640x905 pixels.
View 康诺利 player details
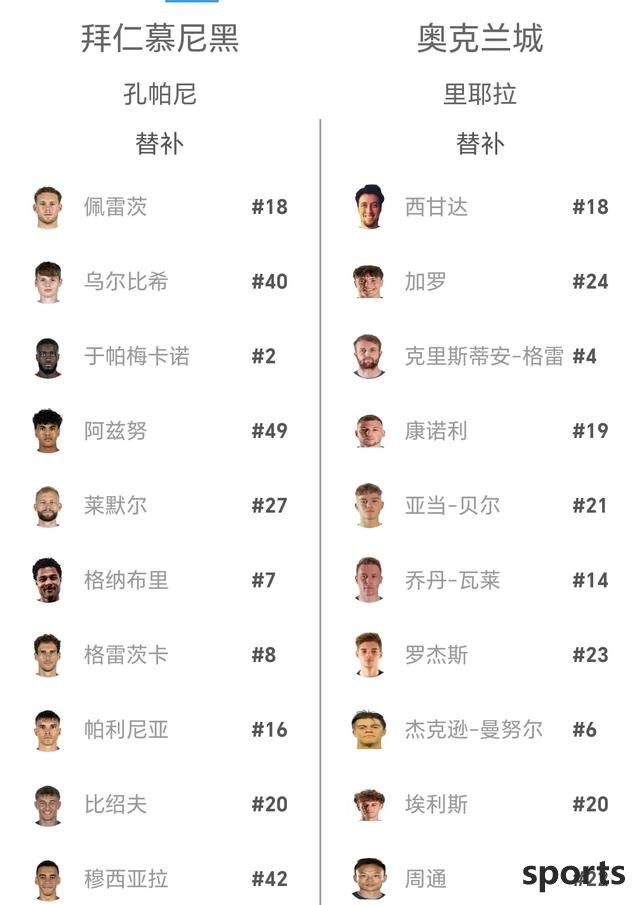click(436, 431)
